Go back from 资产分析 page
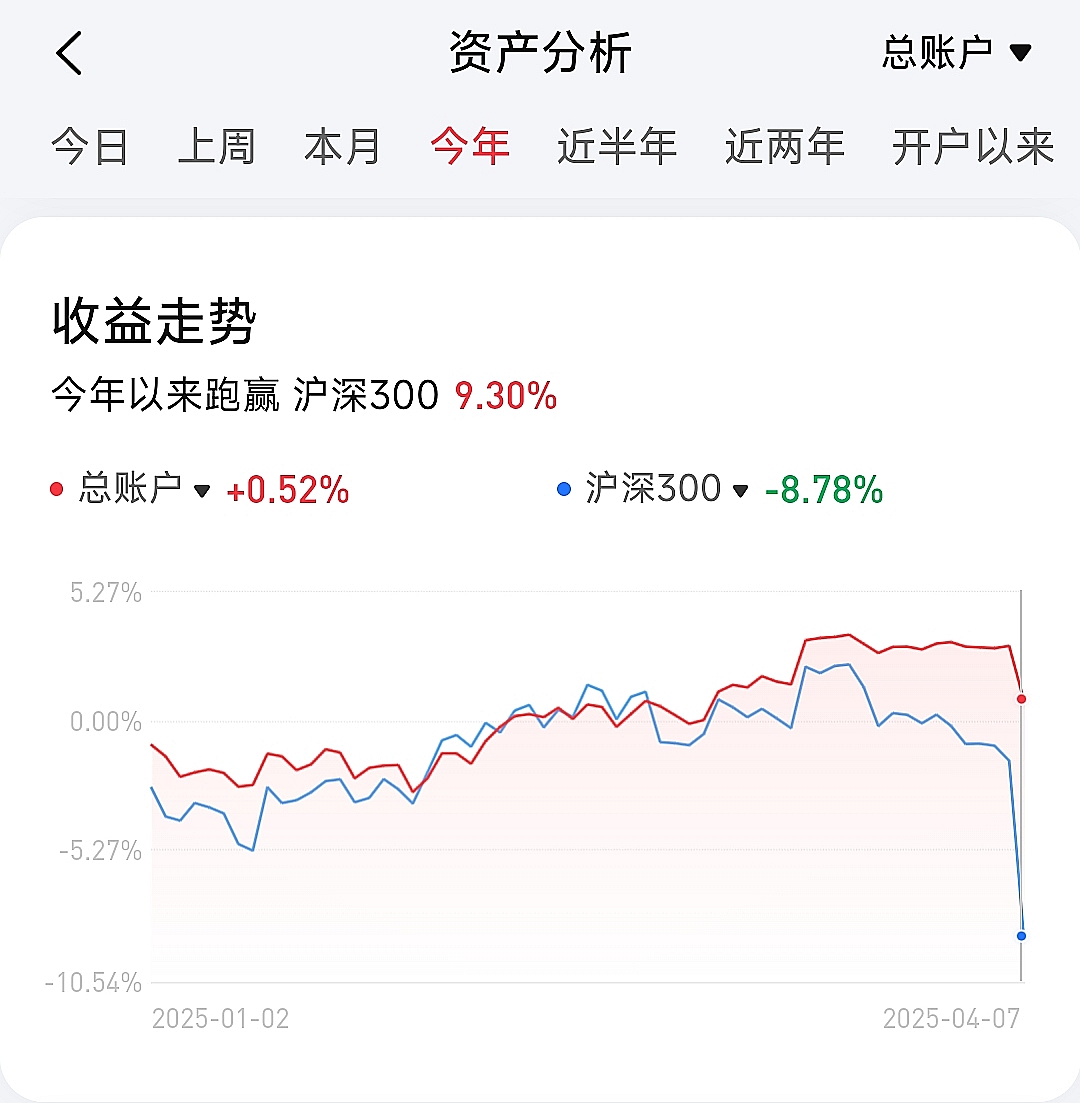 (68, 53)
